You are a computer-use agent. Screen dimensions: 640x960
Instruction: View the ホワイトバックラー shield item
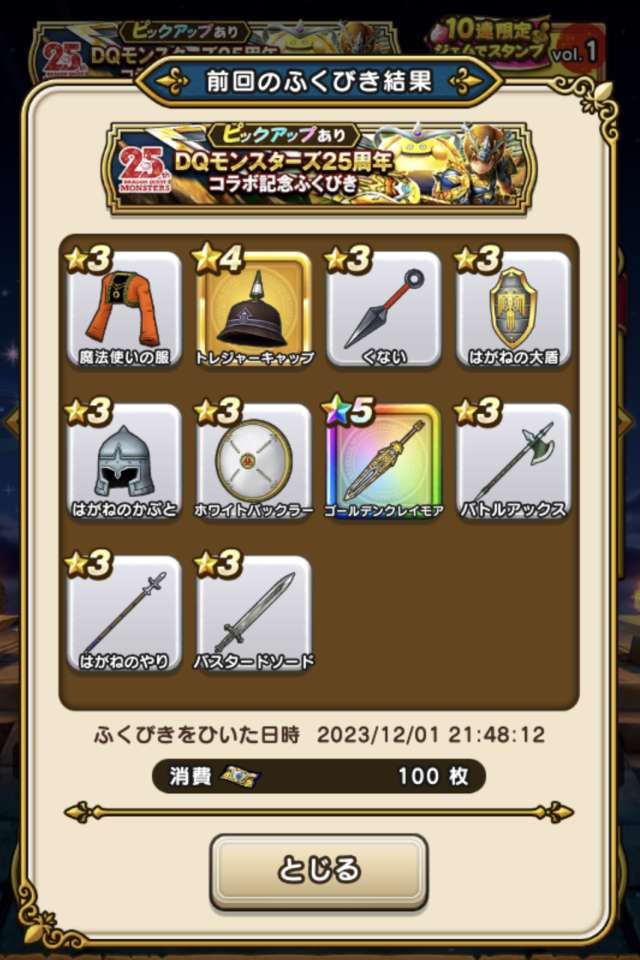pos(254,463)
